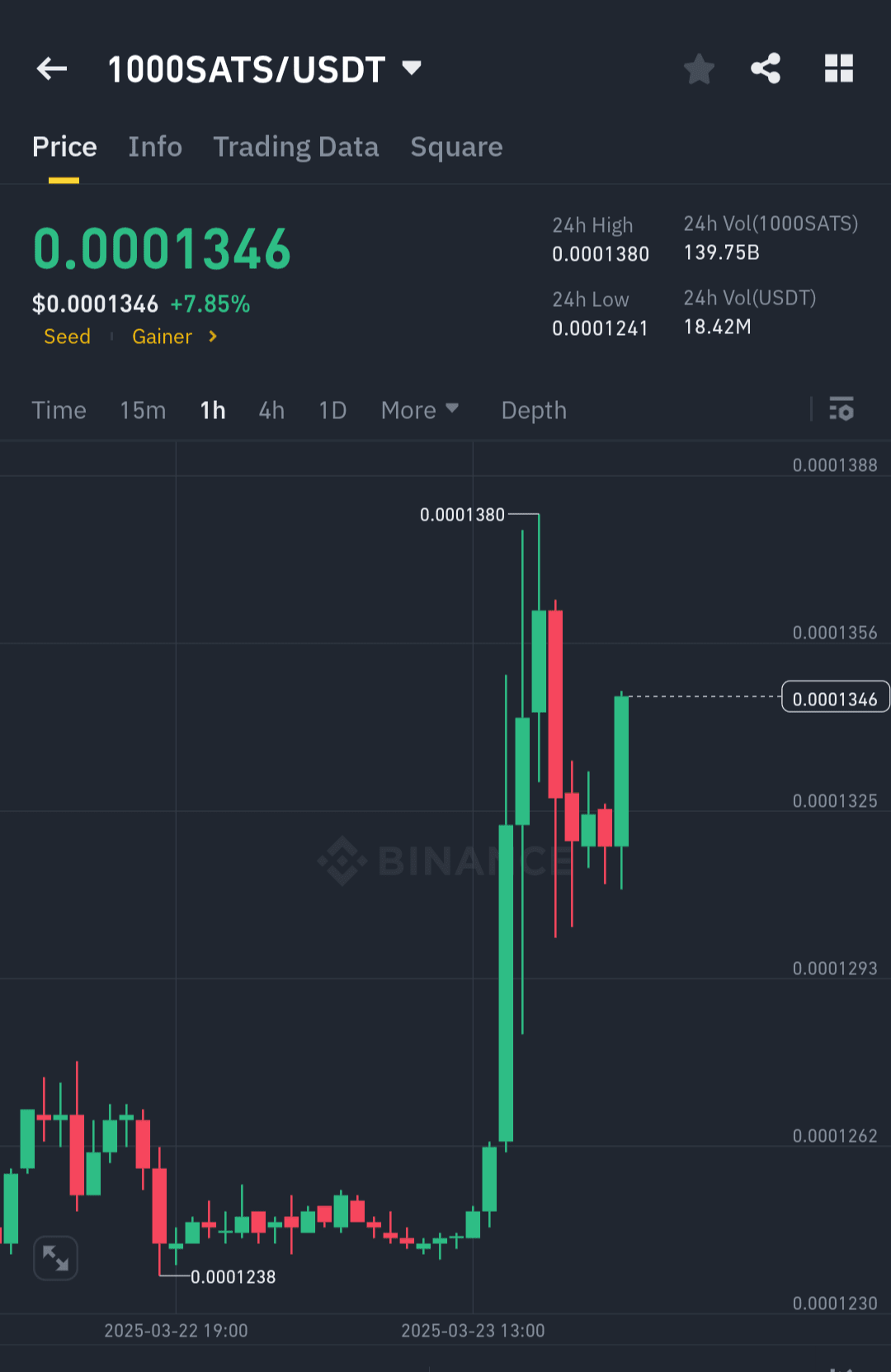Open the More timeframe dropdown
Viewport: 891px width, 1372px height.
pos(419,410)
